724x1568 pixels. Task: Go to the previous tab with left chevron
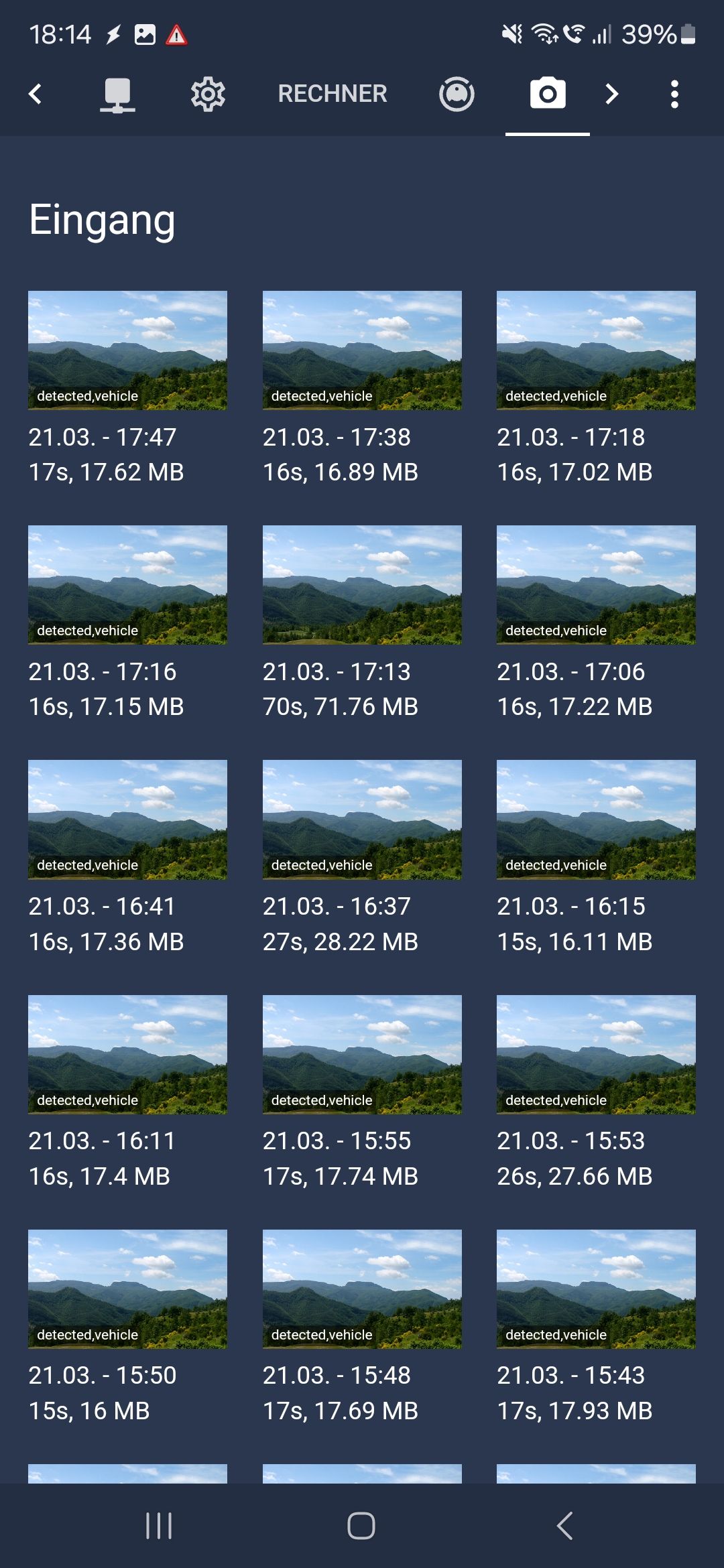[x=36, y=94]
